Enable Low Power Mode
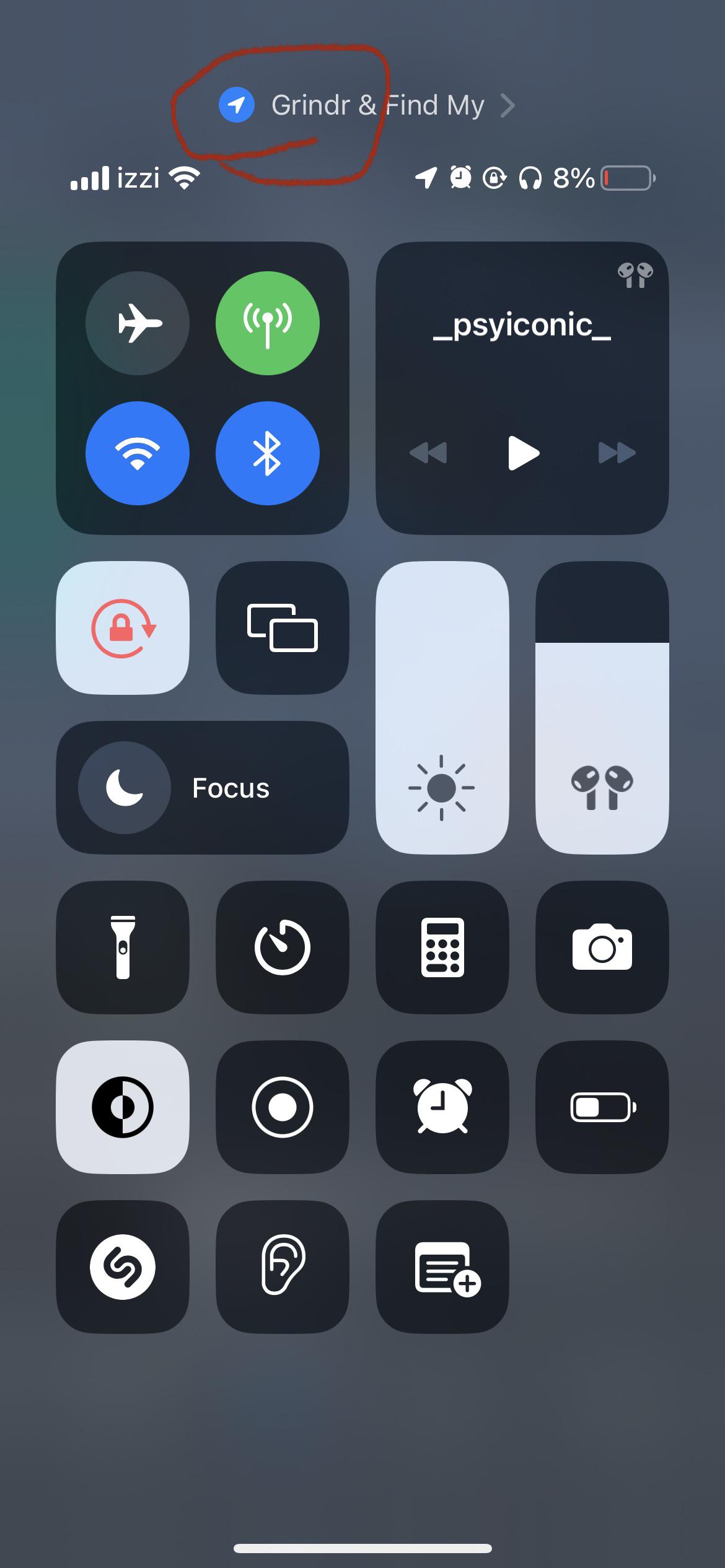Screen dimensions: 725x1568 (602, 1107)
